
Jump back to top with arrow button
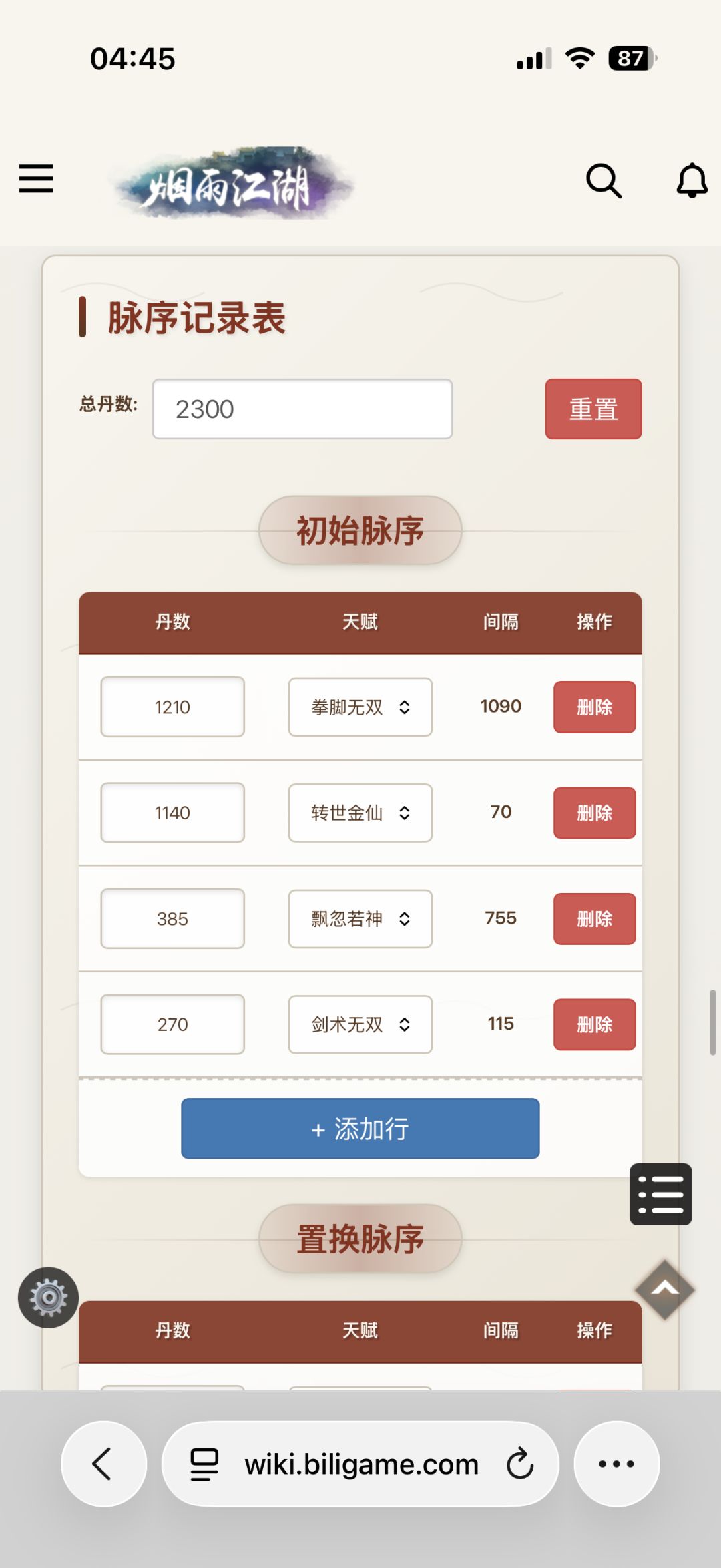(664, 1290)
